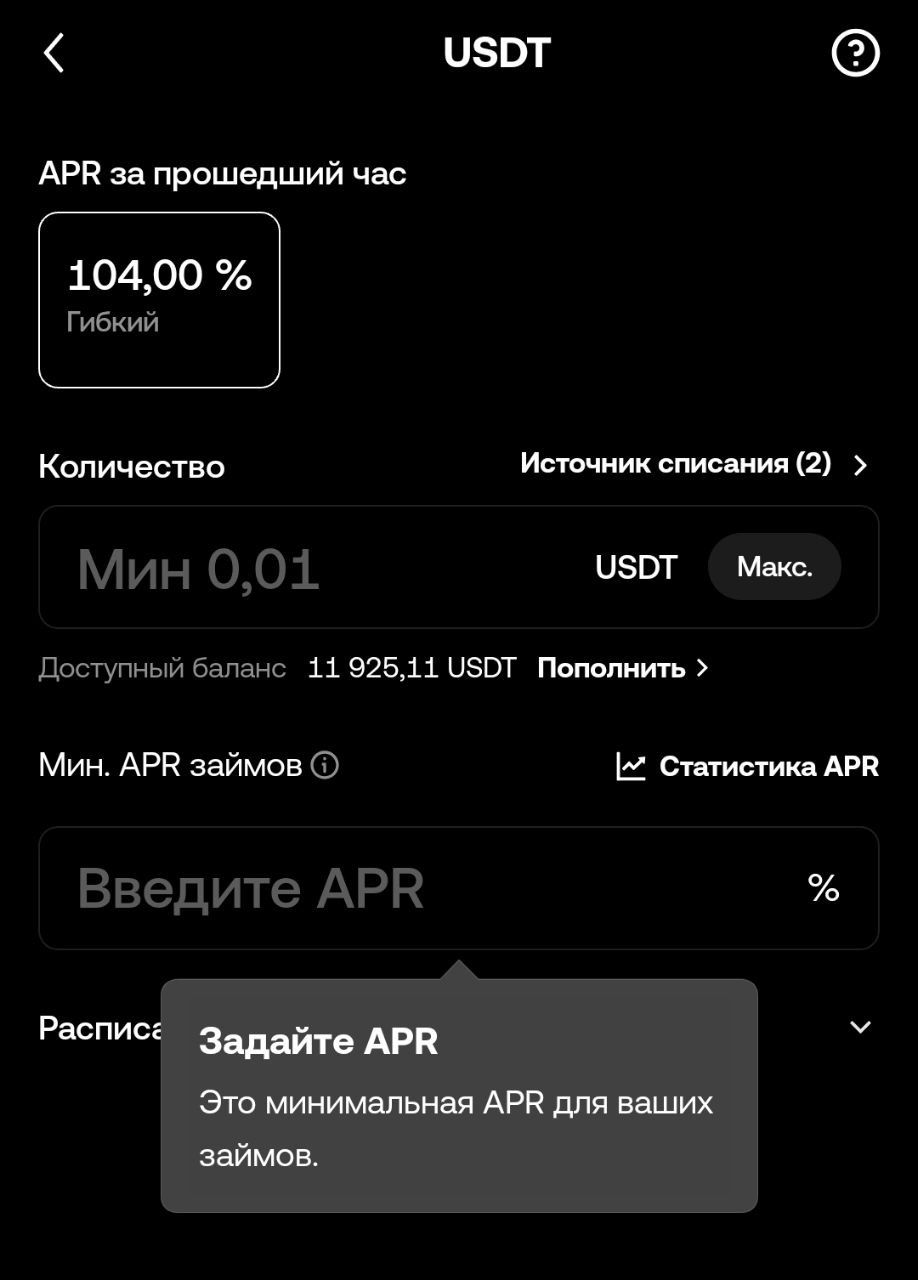This screenshot has height=1280, width=918.
Task: Click the back arrow to leave USDT page
Action: coord(55,54)
